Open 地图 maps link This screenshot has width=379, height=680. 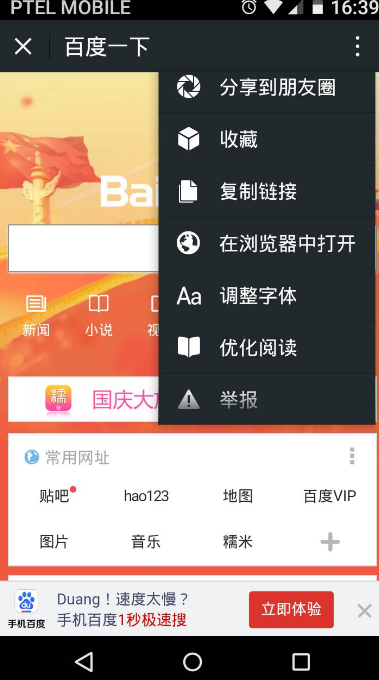pos(238,496)
